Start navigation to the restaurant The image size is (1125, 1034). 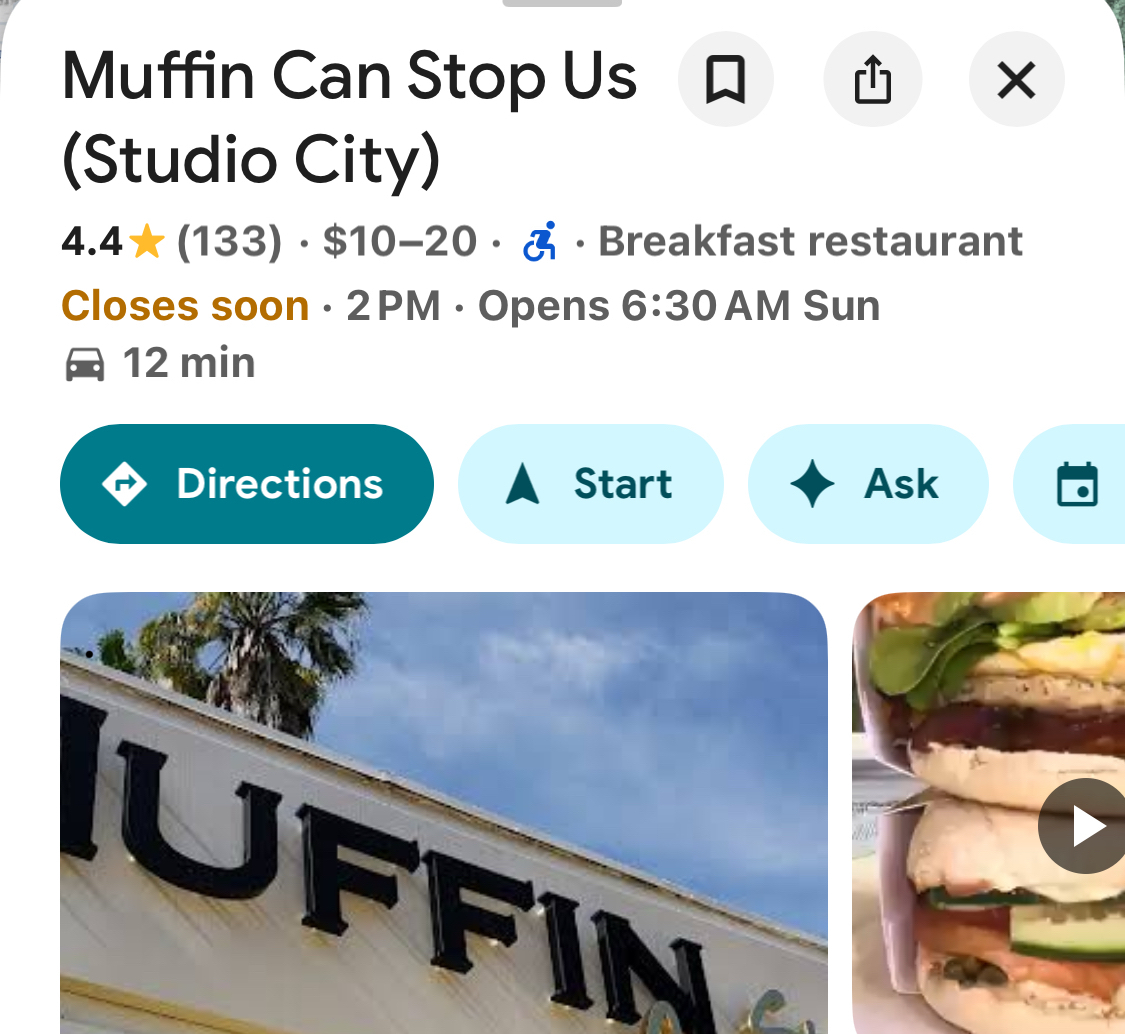coord(590,484)
